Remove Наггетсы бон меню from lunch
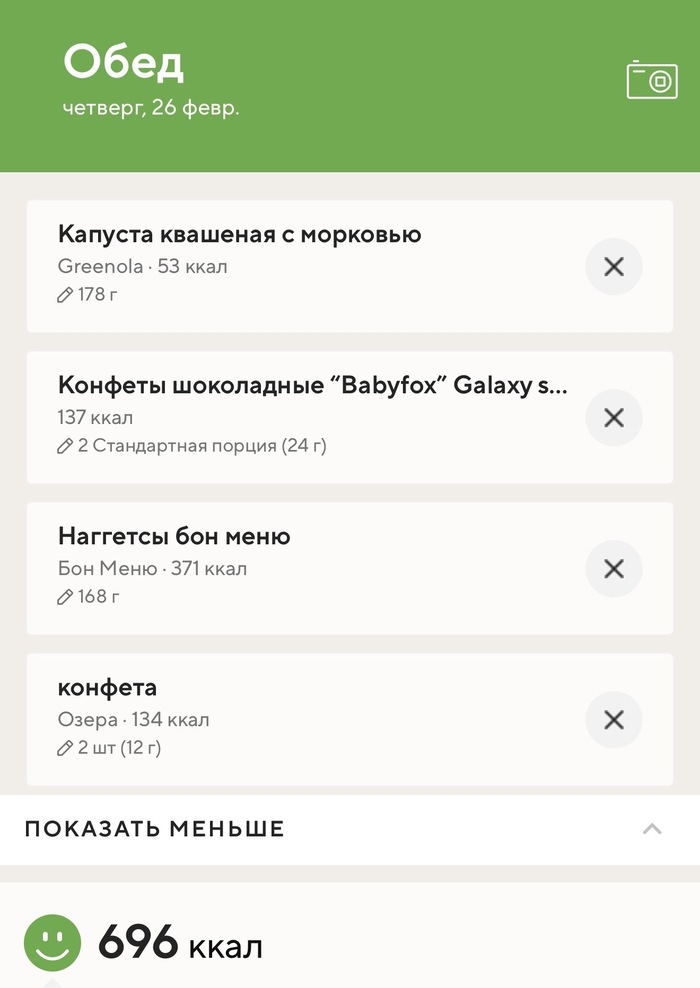 613,568
